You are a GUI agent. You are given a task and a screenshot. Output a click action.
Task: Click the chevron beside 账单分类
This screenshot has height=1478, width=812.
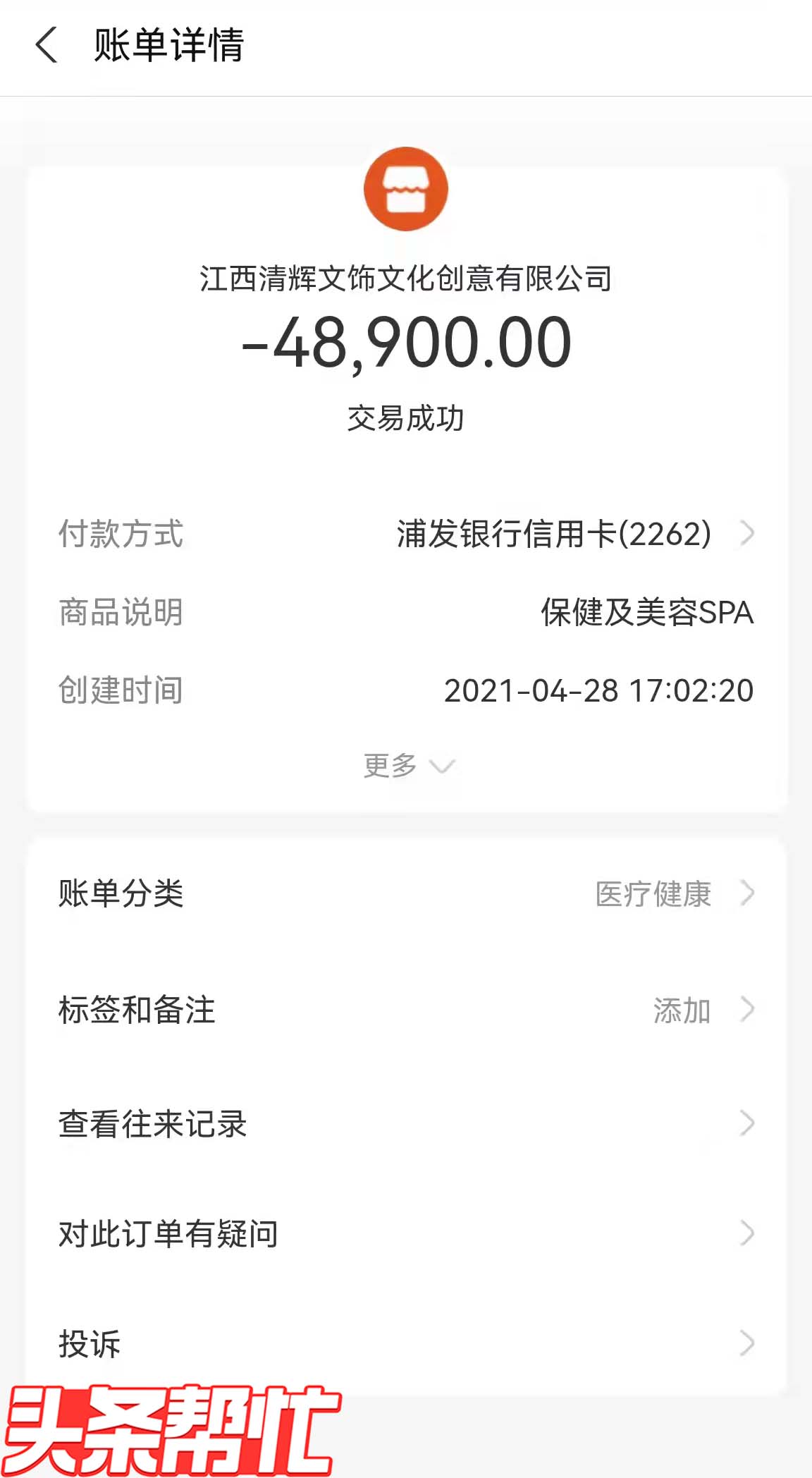click(x=747, y=895)
